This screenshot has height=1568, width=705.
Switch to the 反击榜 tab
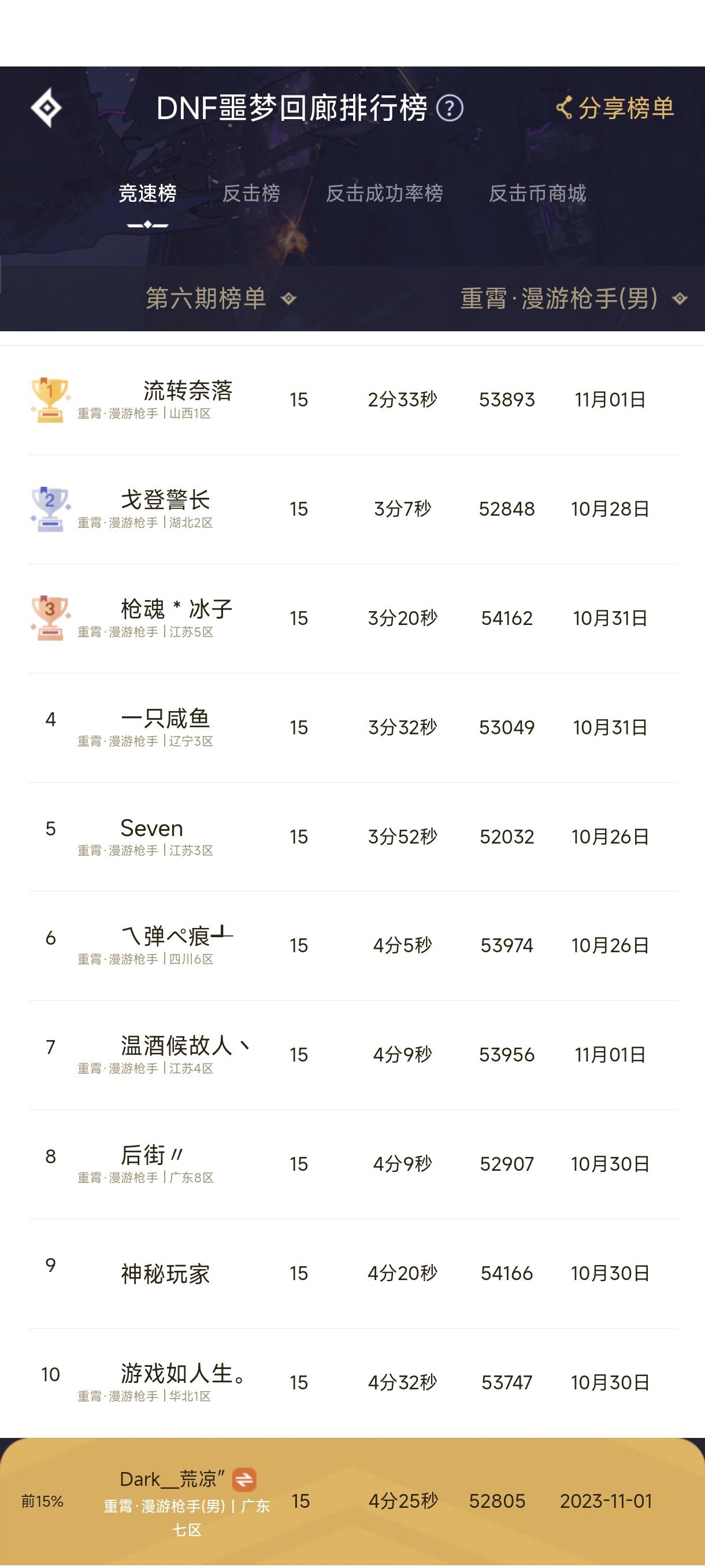click(x=251, y=193)
